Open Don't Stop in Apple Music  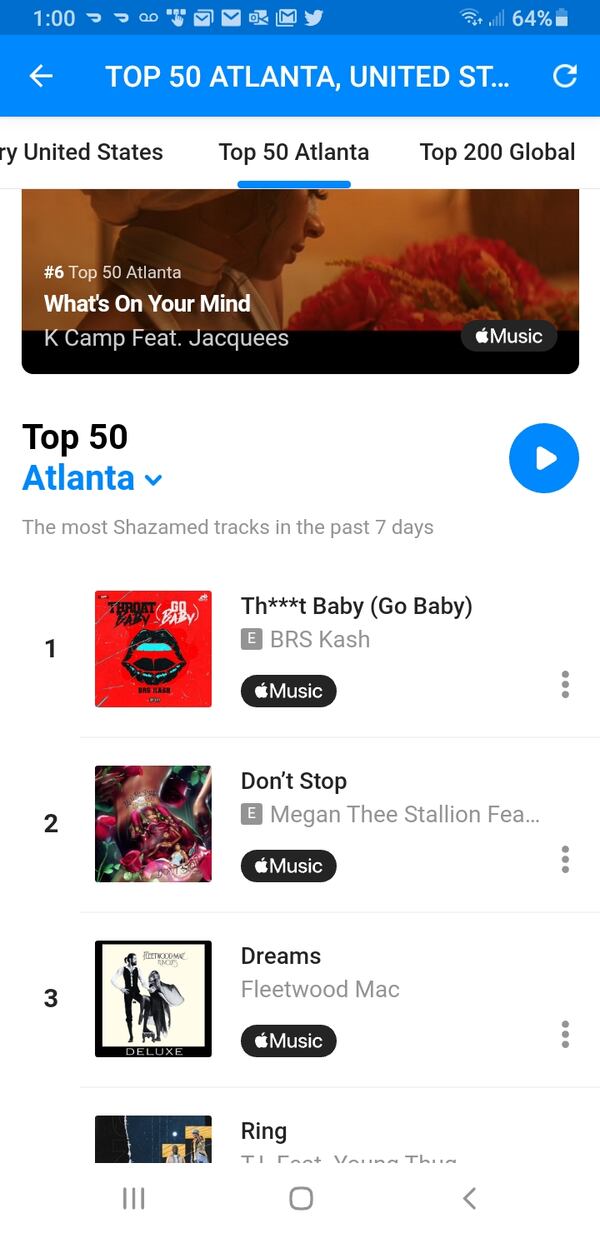[x=288, y=866]
